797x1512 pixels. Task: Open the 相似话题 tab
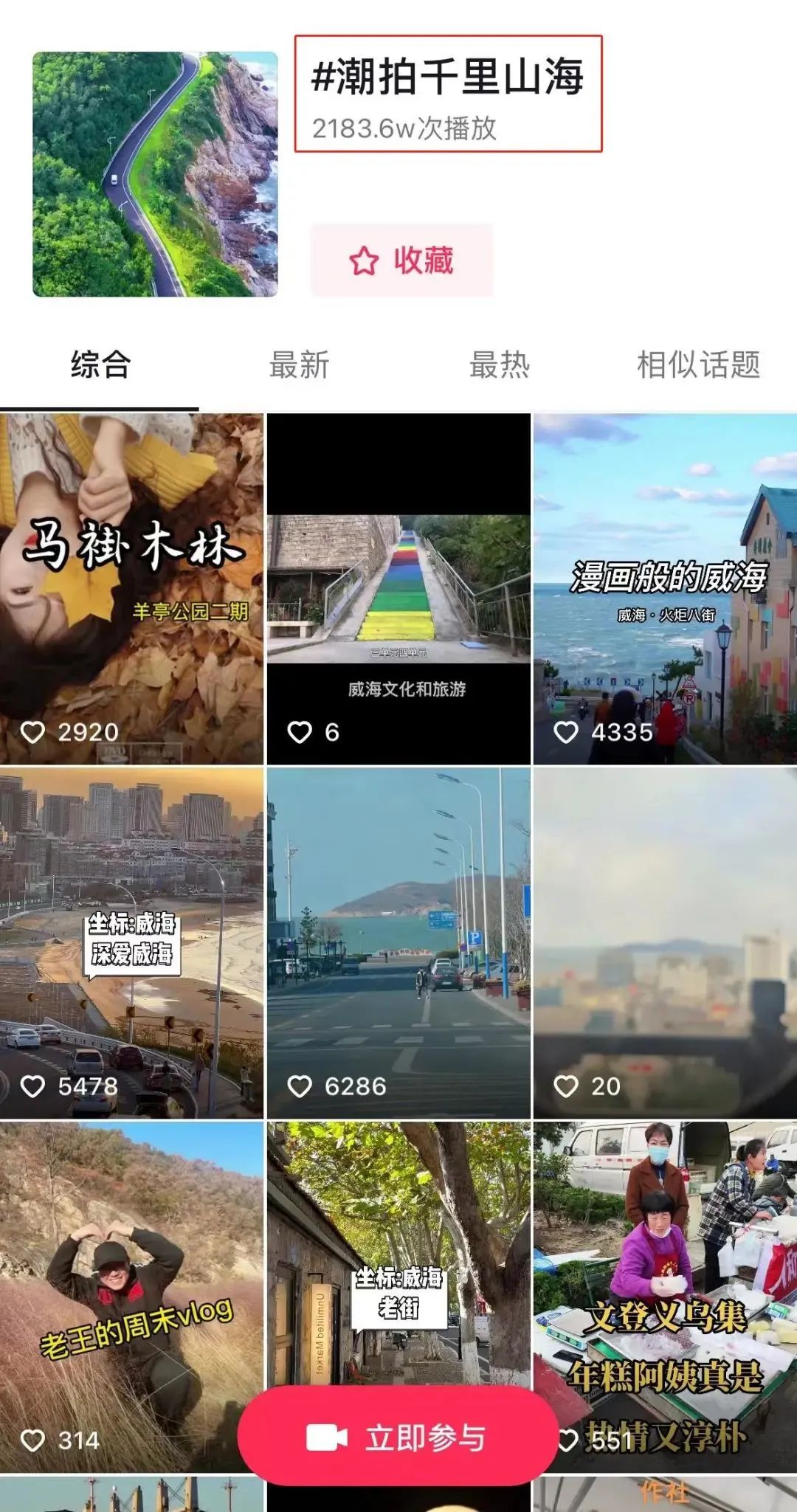pos(698,365)
